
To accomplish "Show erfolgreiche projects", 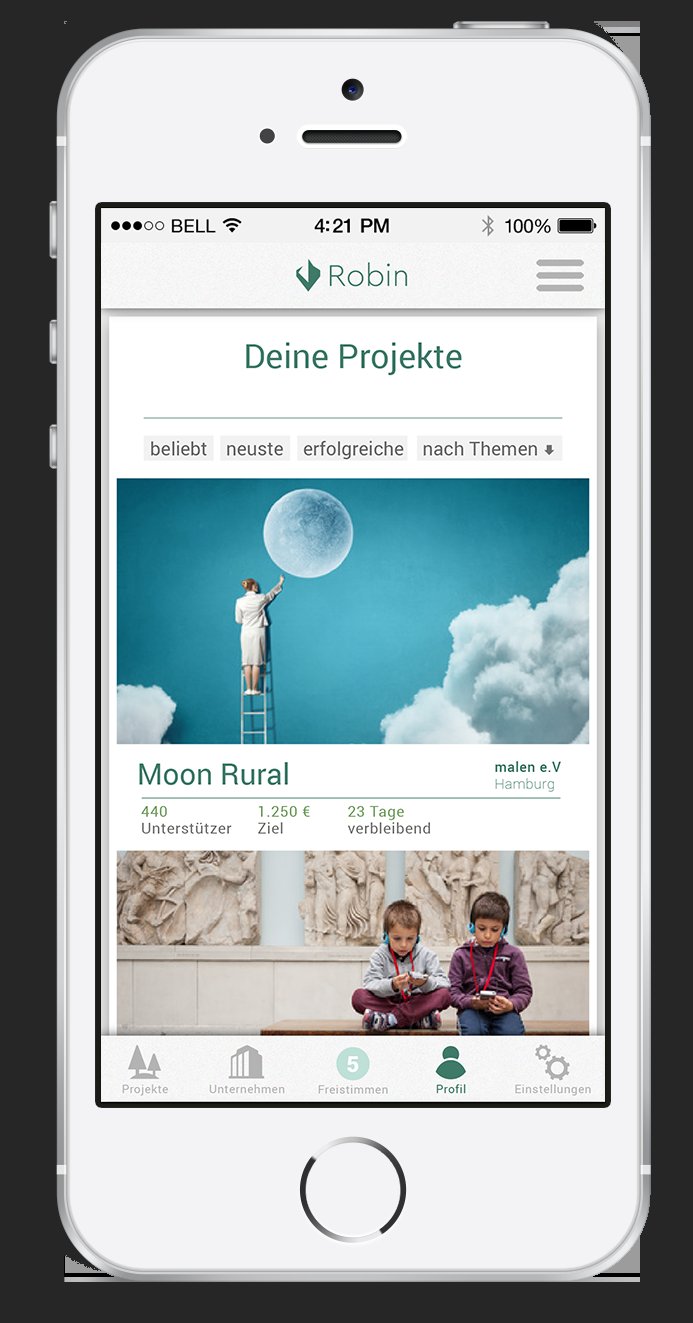I will pyautogui.click(x=353, y=449).
